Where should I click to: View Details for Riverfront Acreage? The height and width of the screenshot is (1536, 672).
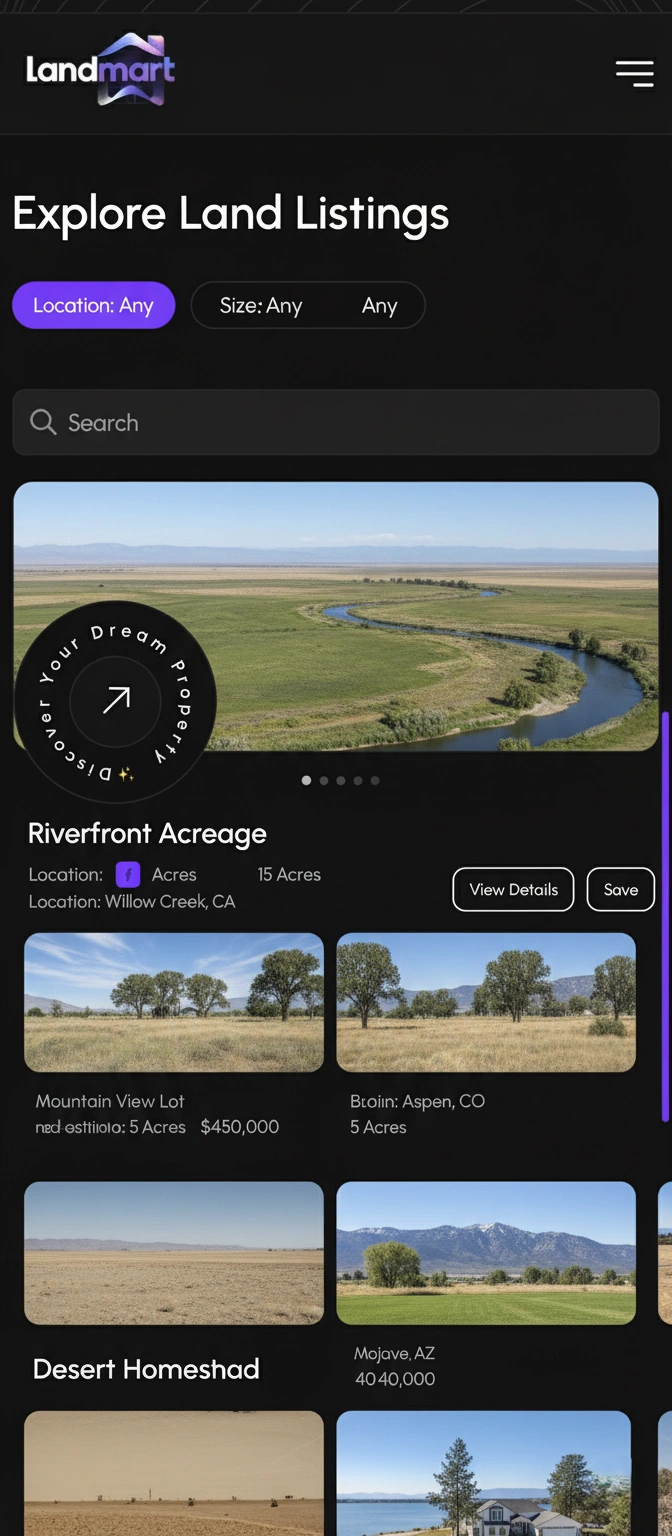tap(513, 889)
